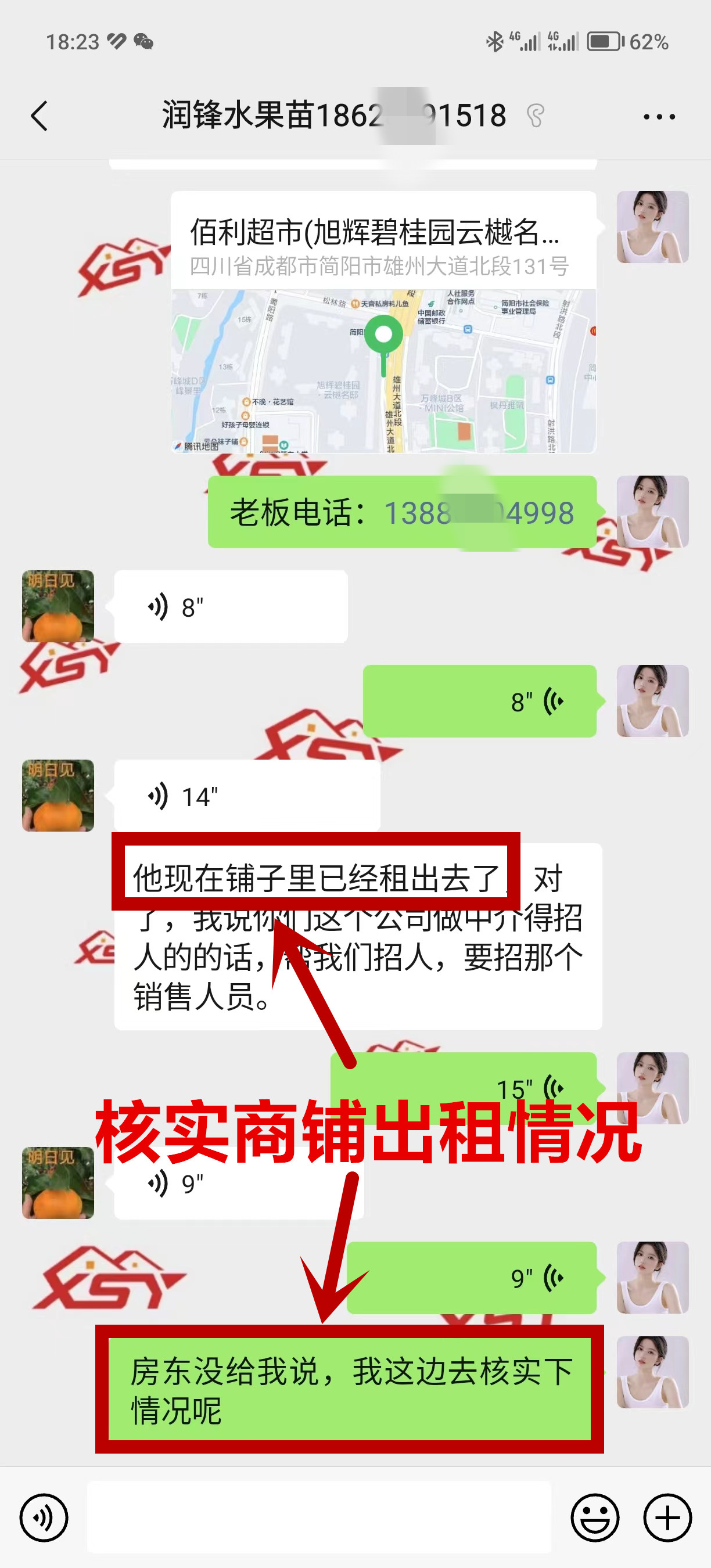Screen dimensions: 711x1568
Task: Switch to voice input mode
Action: 44,1517
